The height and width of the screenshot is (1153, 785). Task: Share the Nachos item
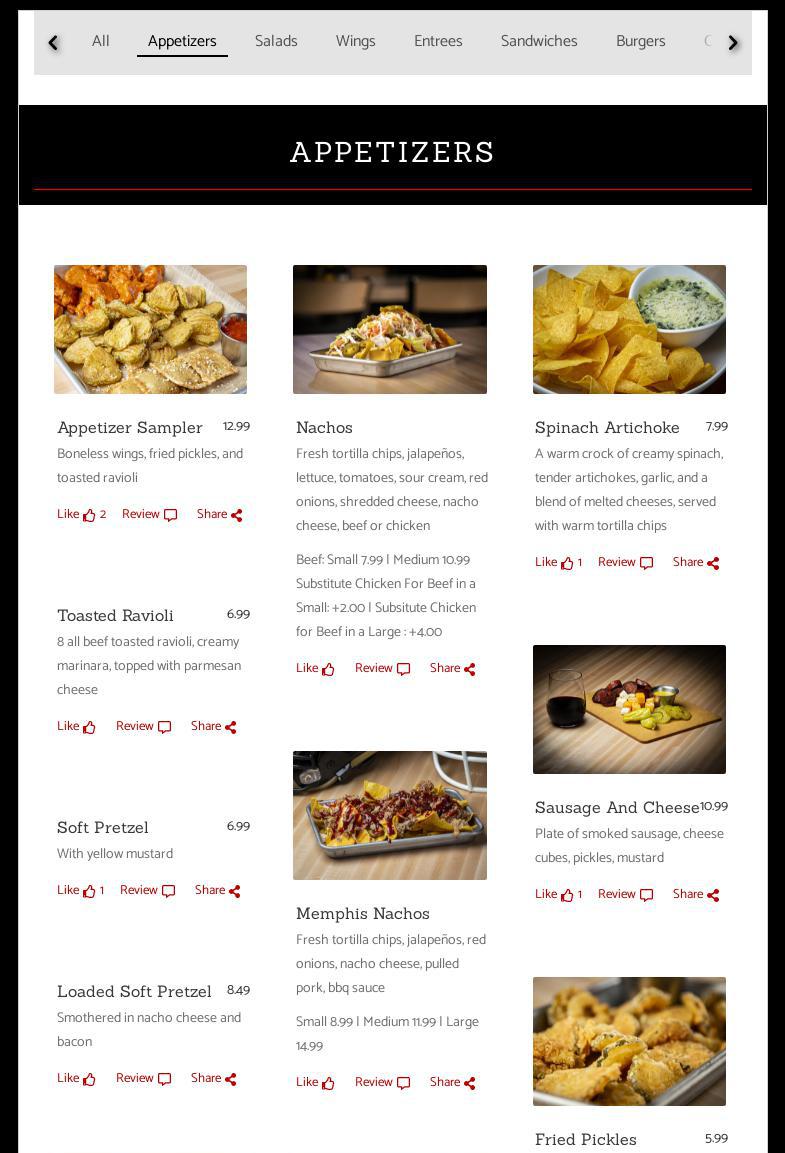click(x=452, y=668)
